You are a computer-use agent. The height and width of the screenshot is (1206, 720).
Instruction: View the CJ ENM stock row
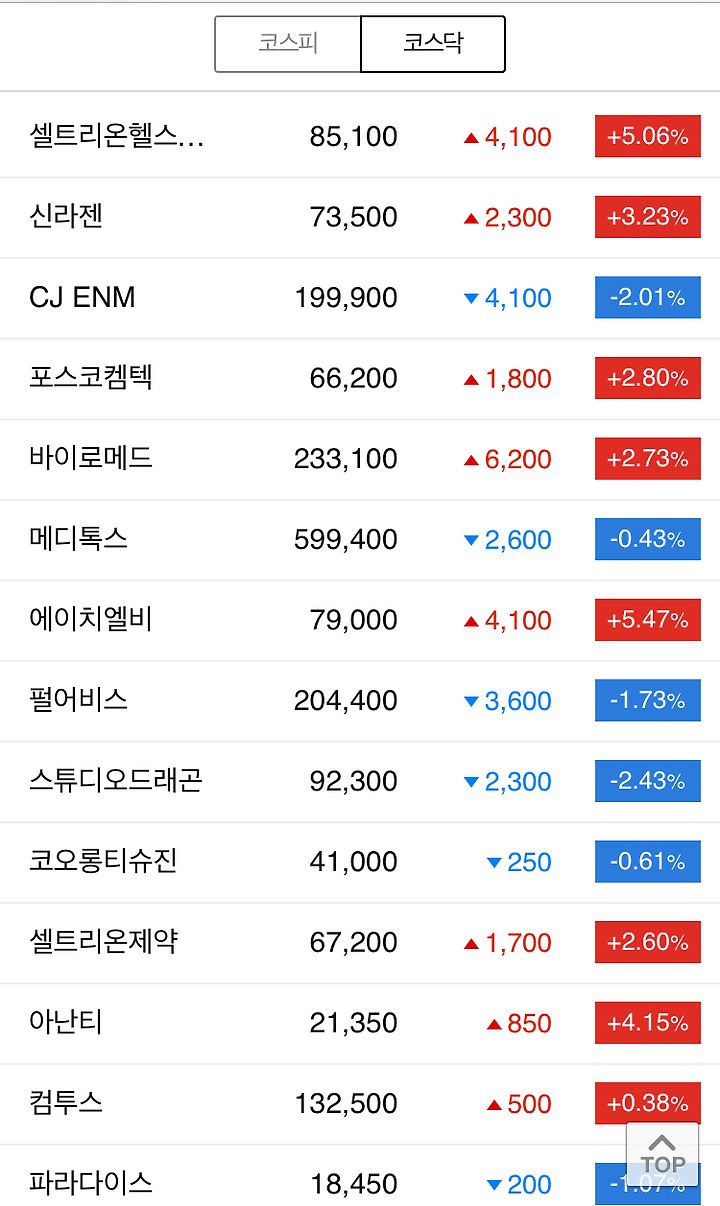(x=360, y=298)
